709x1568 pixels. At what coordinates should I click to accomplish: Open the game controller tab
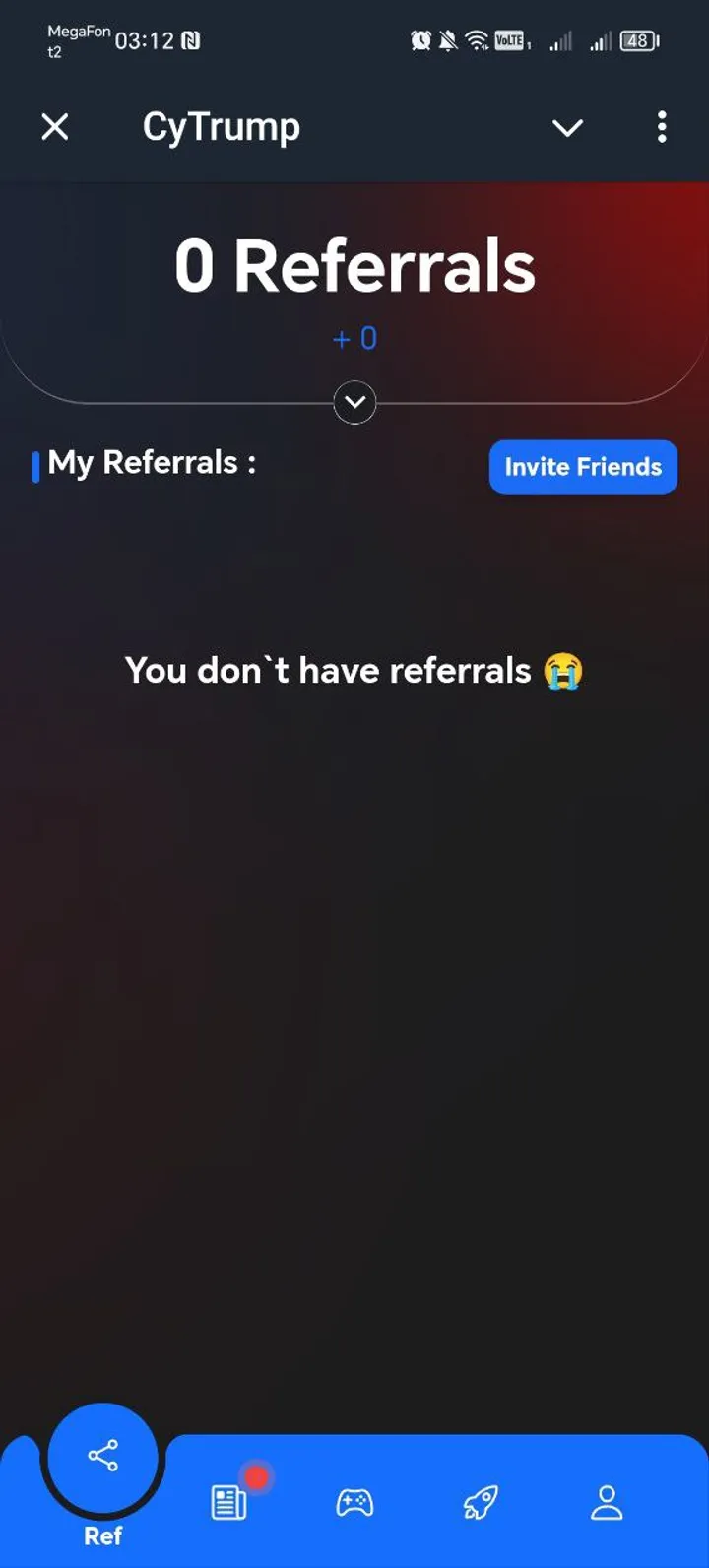click(x=354, y=1503)
